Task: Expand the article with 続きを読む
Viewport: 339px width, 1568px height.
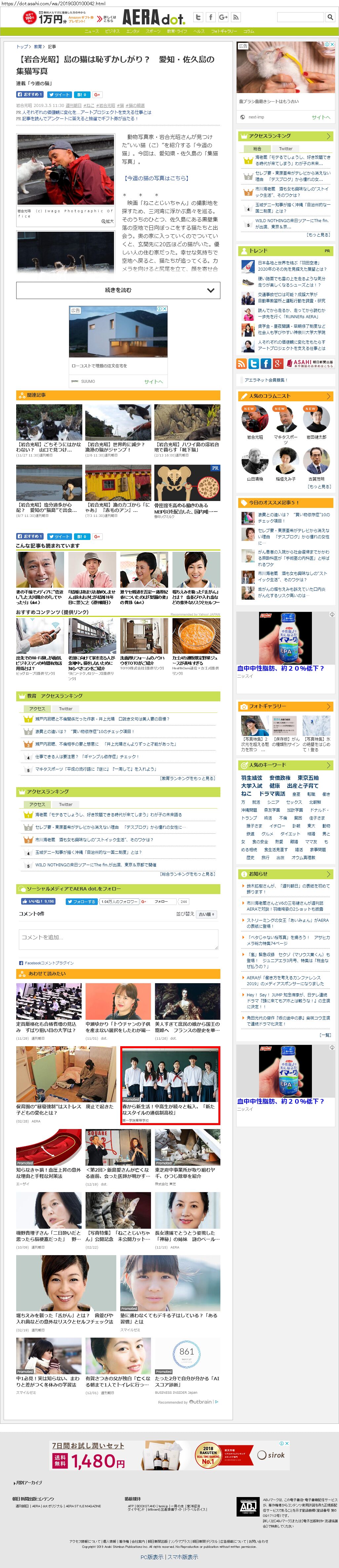Action: pyautogui.click(x=118, y=290)
